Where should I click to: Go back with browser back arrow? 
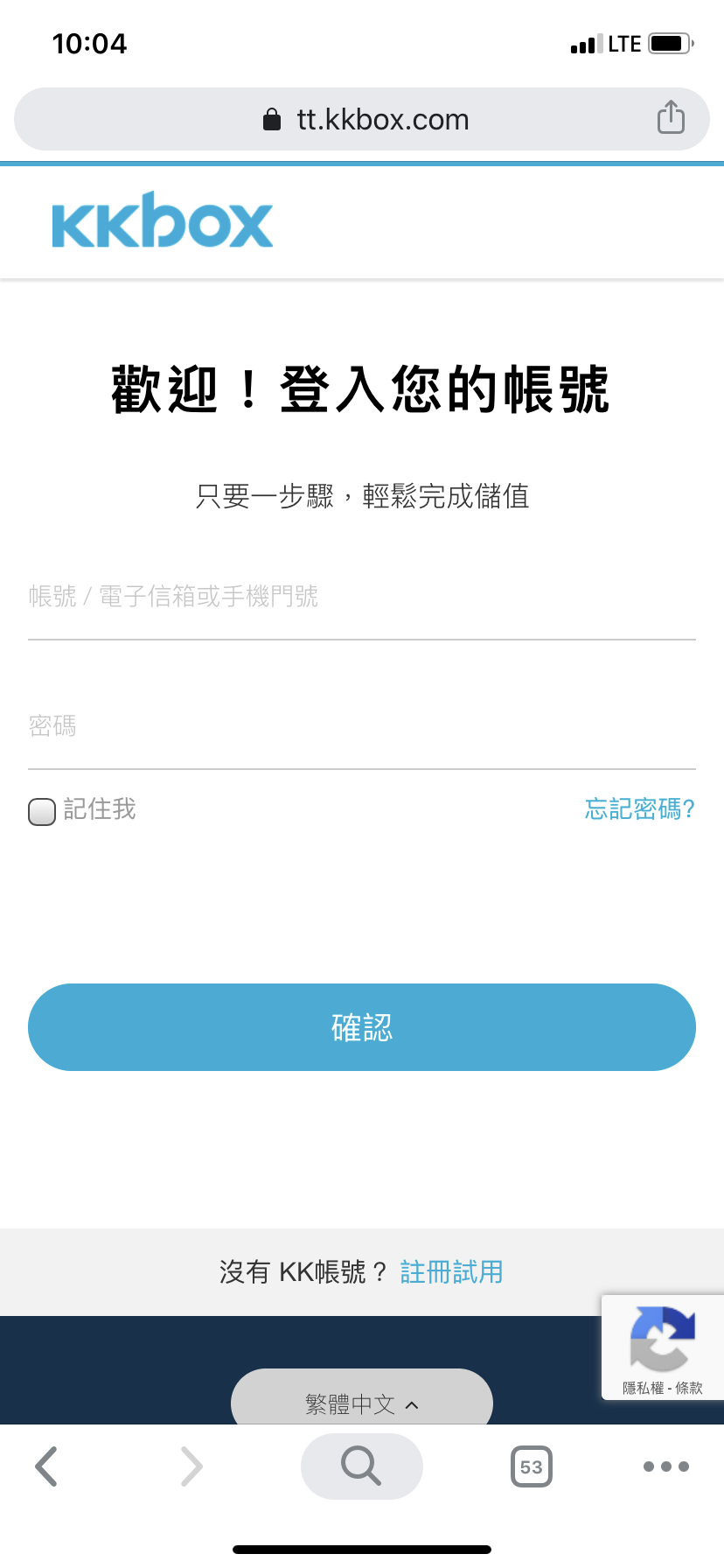[x=46, y=1466]
